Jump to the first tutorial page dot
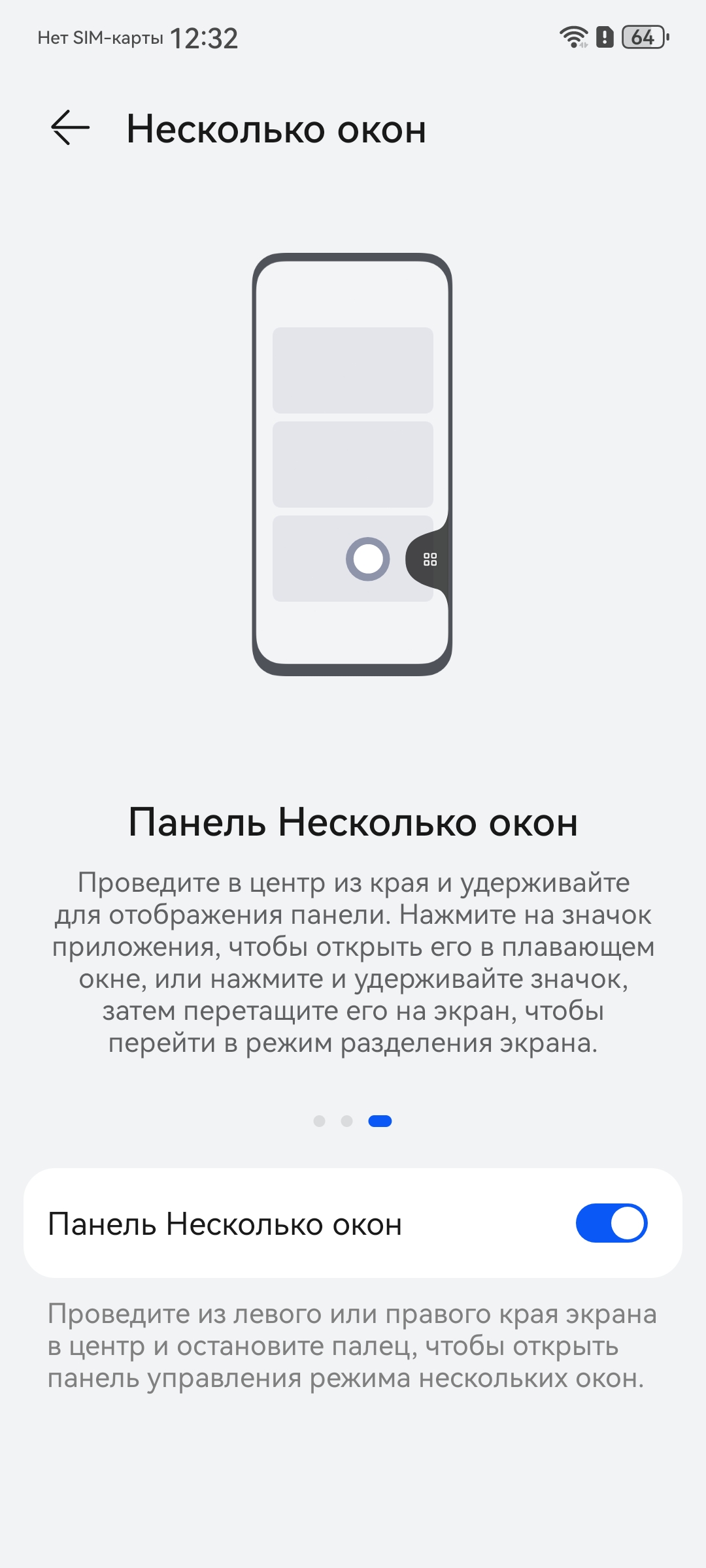 coord(319,1121)
